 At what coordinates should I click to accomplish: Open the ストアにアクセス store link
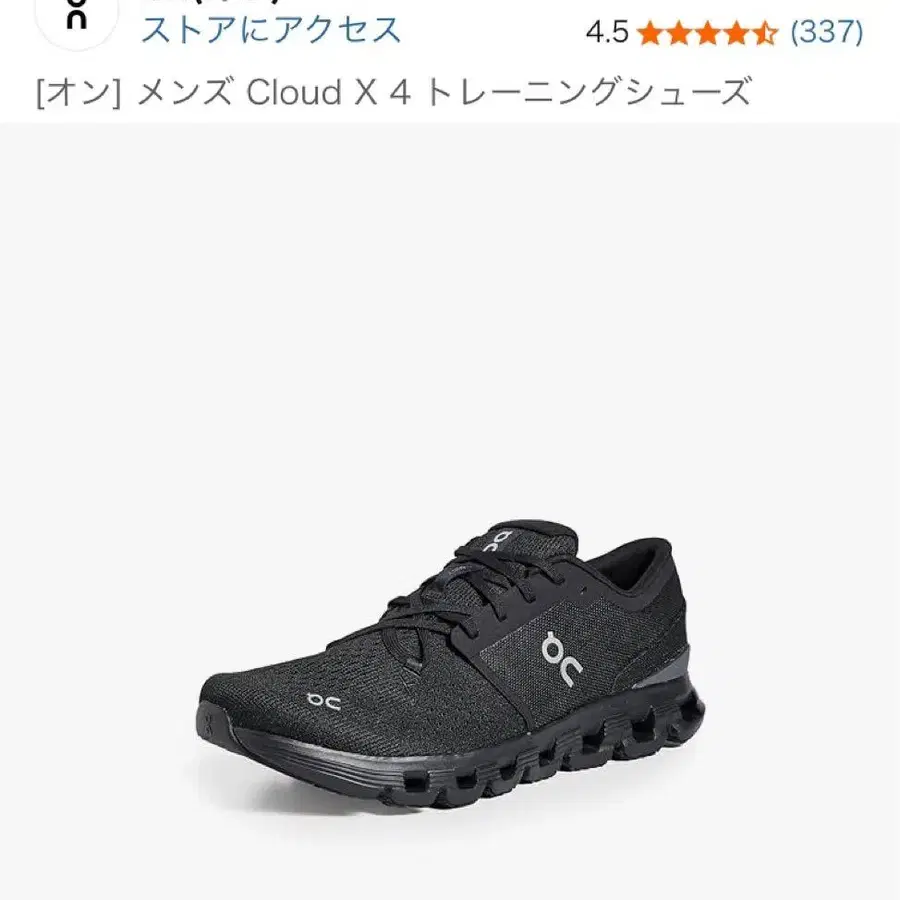tap(270, 30)
